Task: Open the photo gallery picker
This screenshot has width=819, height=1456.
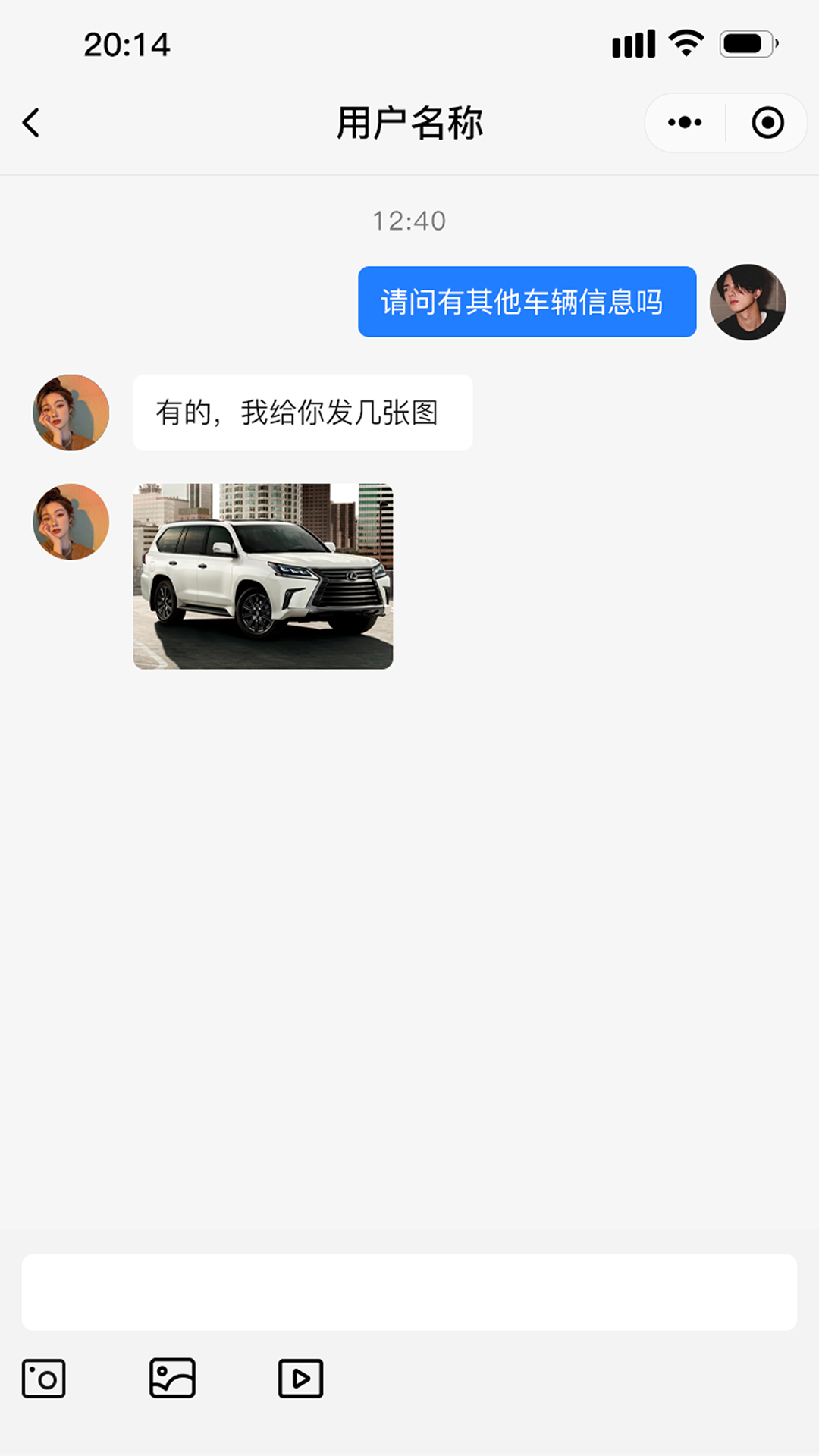Action: coord(173,1379)
